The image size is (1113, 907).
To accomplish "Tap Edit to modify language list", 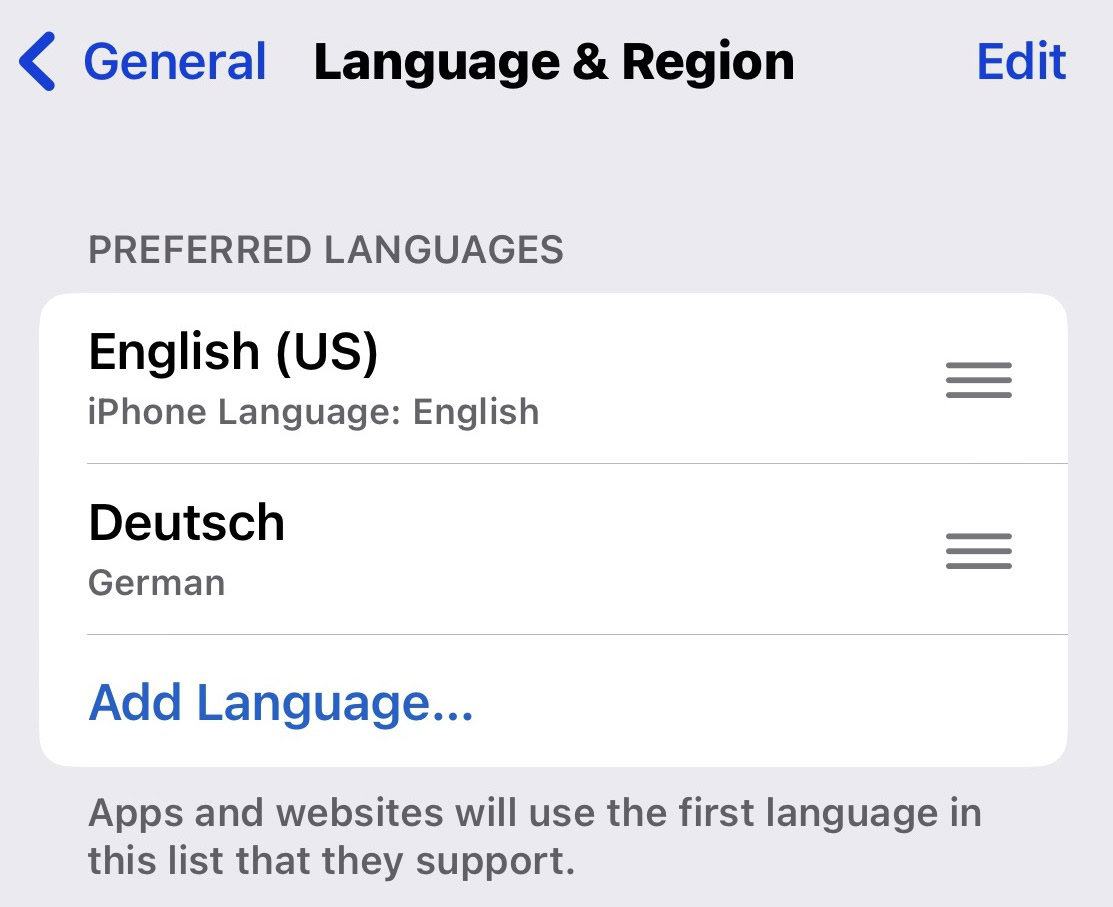I will pyautogui.click(x=1021, y=62).
